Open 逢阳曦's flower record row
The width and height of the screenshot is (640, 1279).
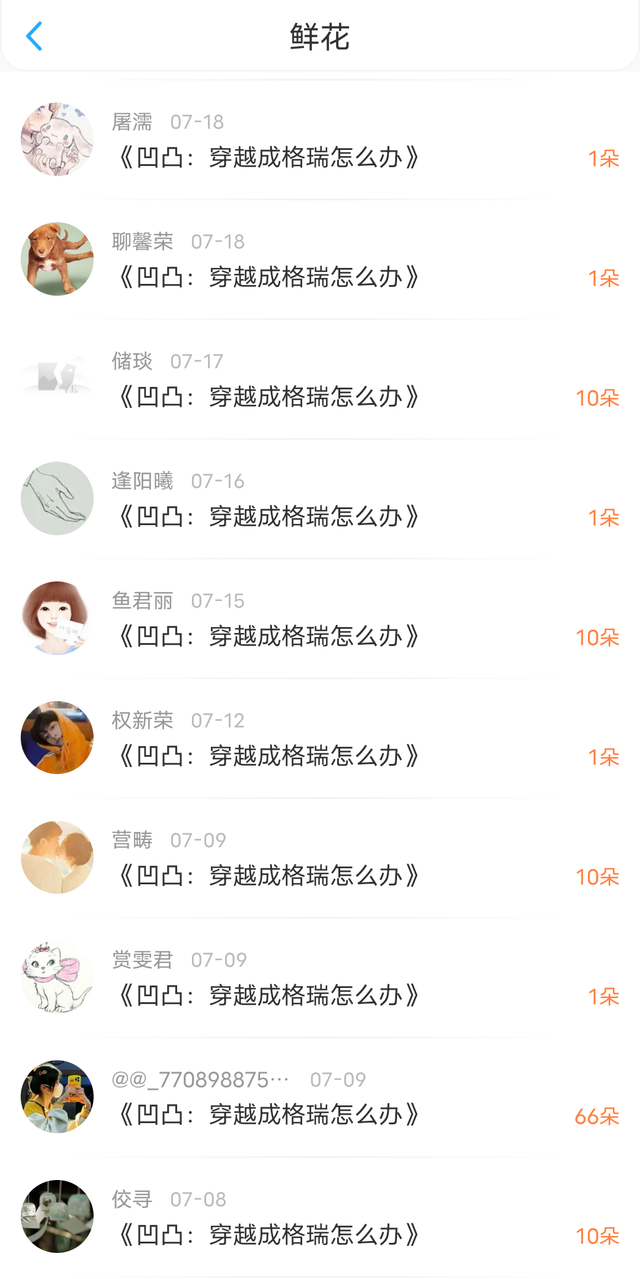320,499
